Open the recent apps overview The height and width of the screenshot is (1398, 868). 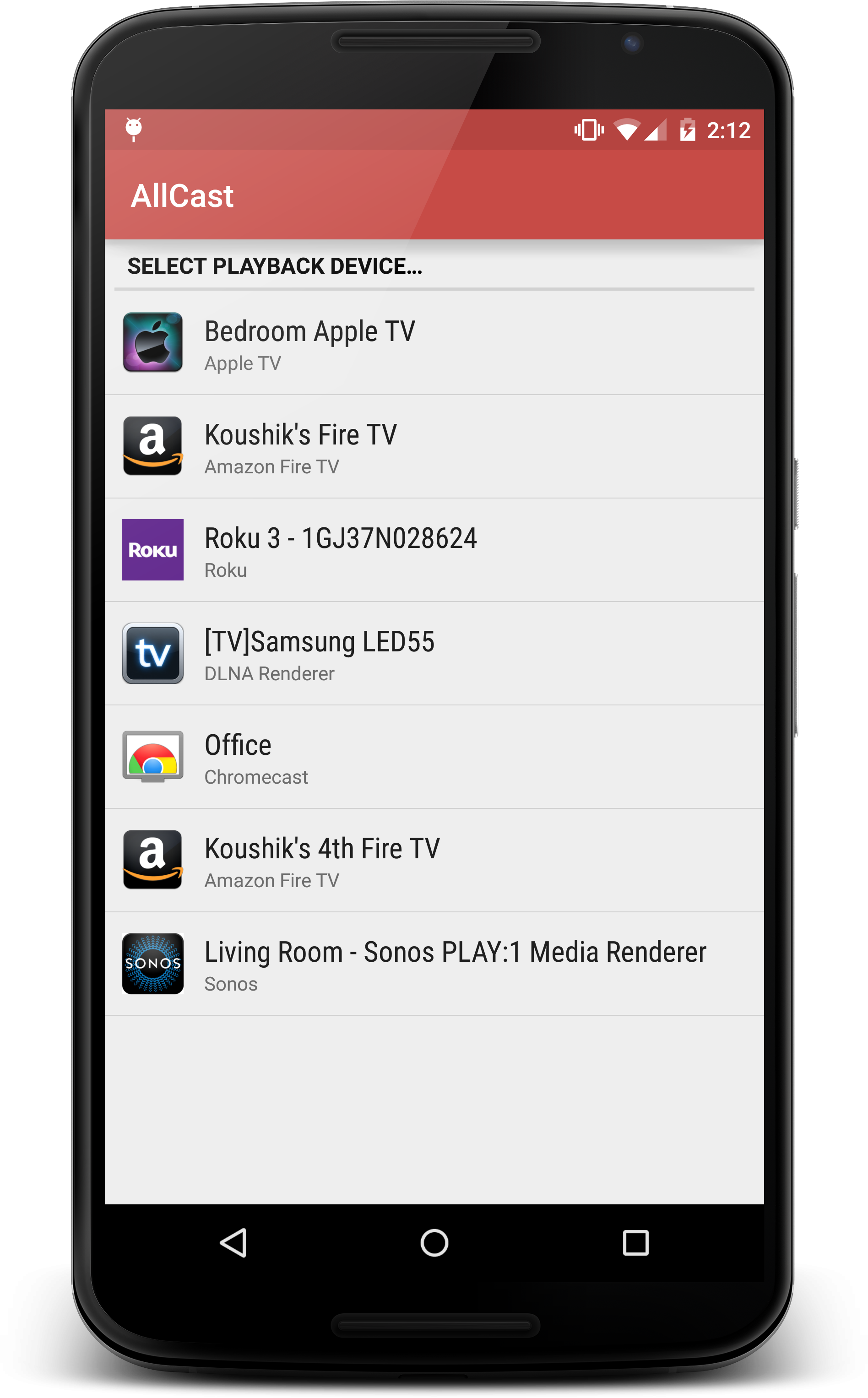coord(635,1242)
